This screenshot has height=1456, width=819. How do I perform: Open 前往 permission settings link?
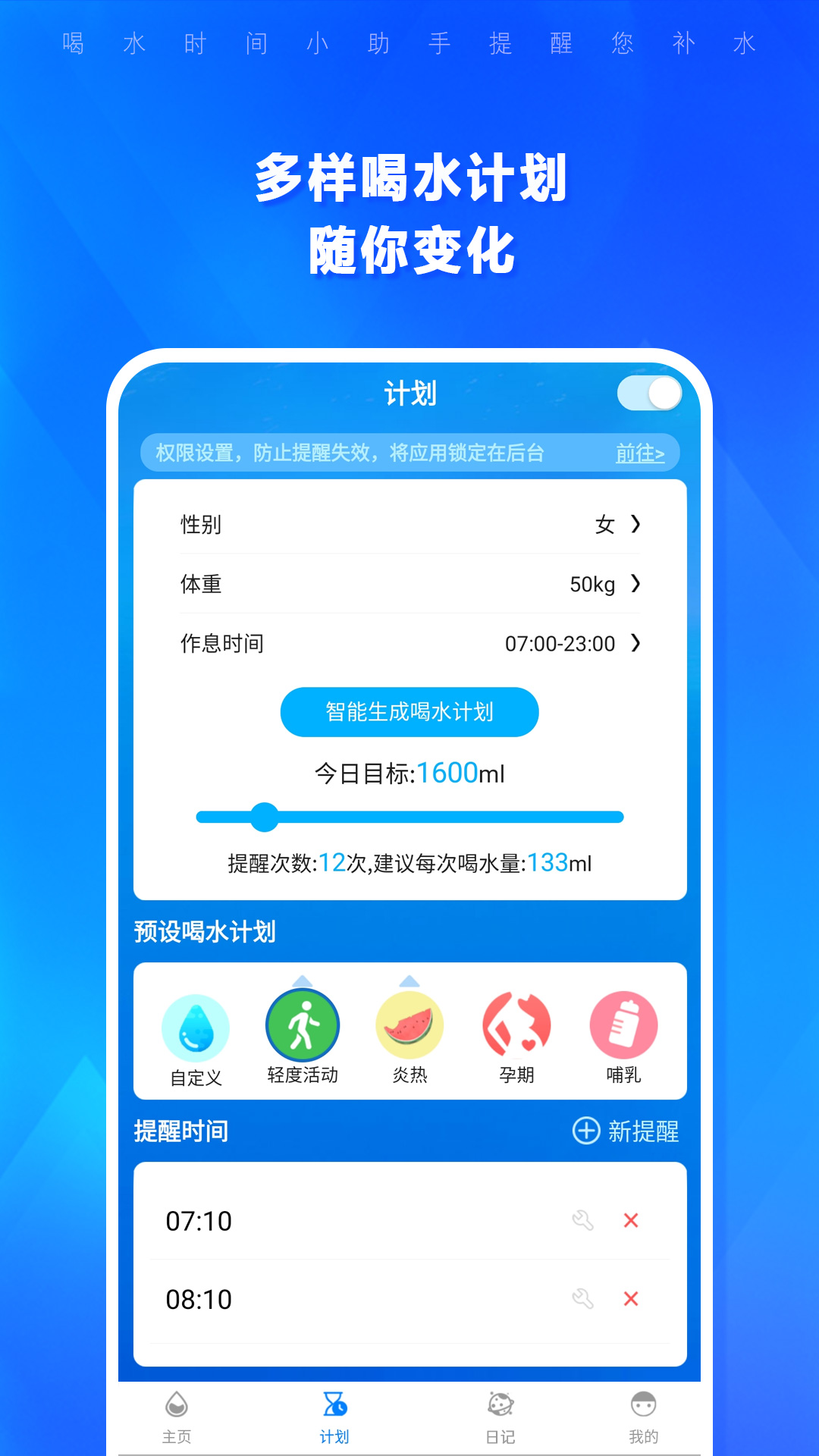click(639, 453)
